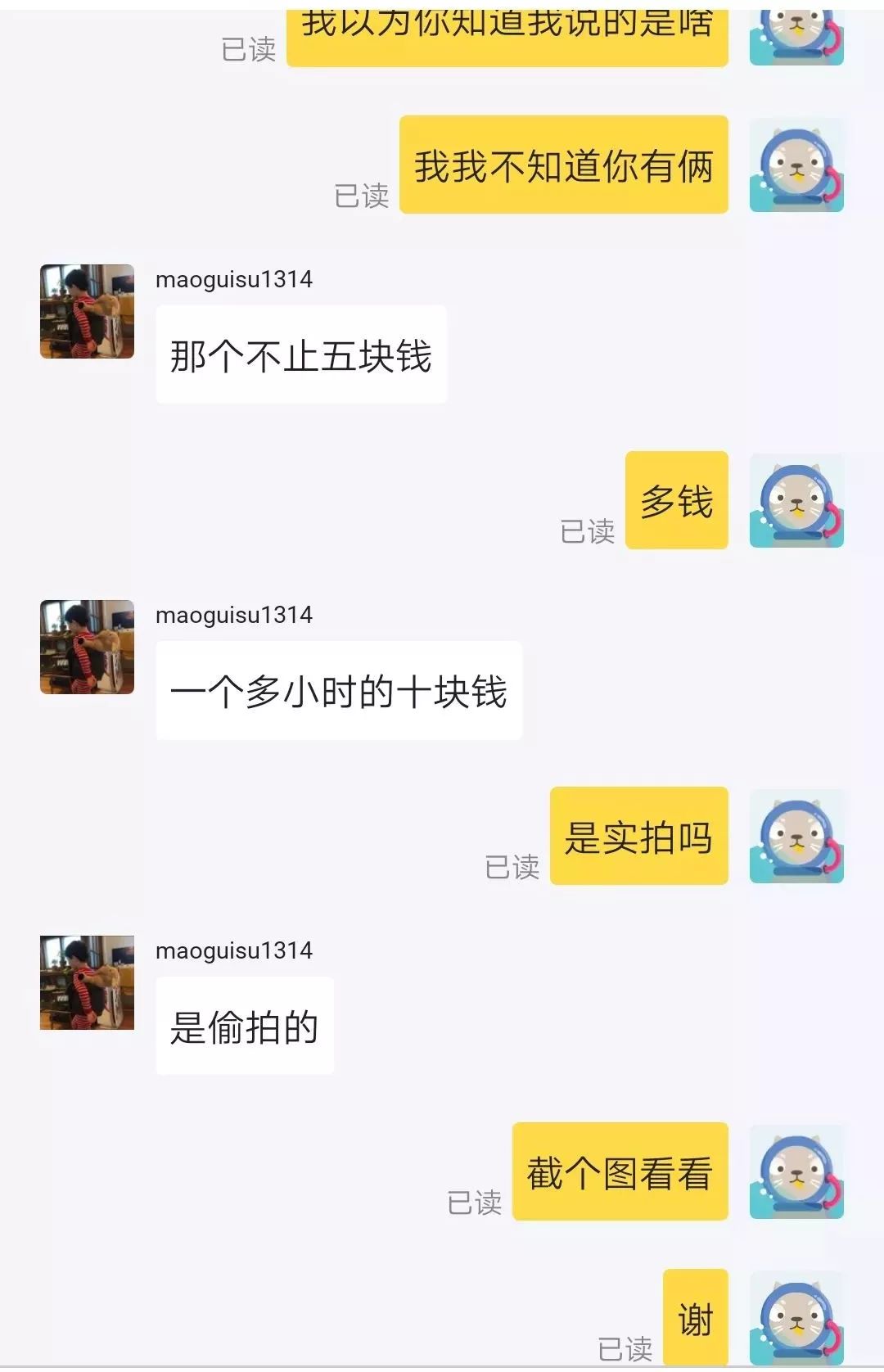Click the "一个多小时的十块钱" message bubble
Screen dimensions: 884x1372
(x=339, y=691)
